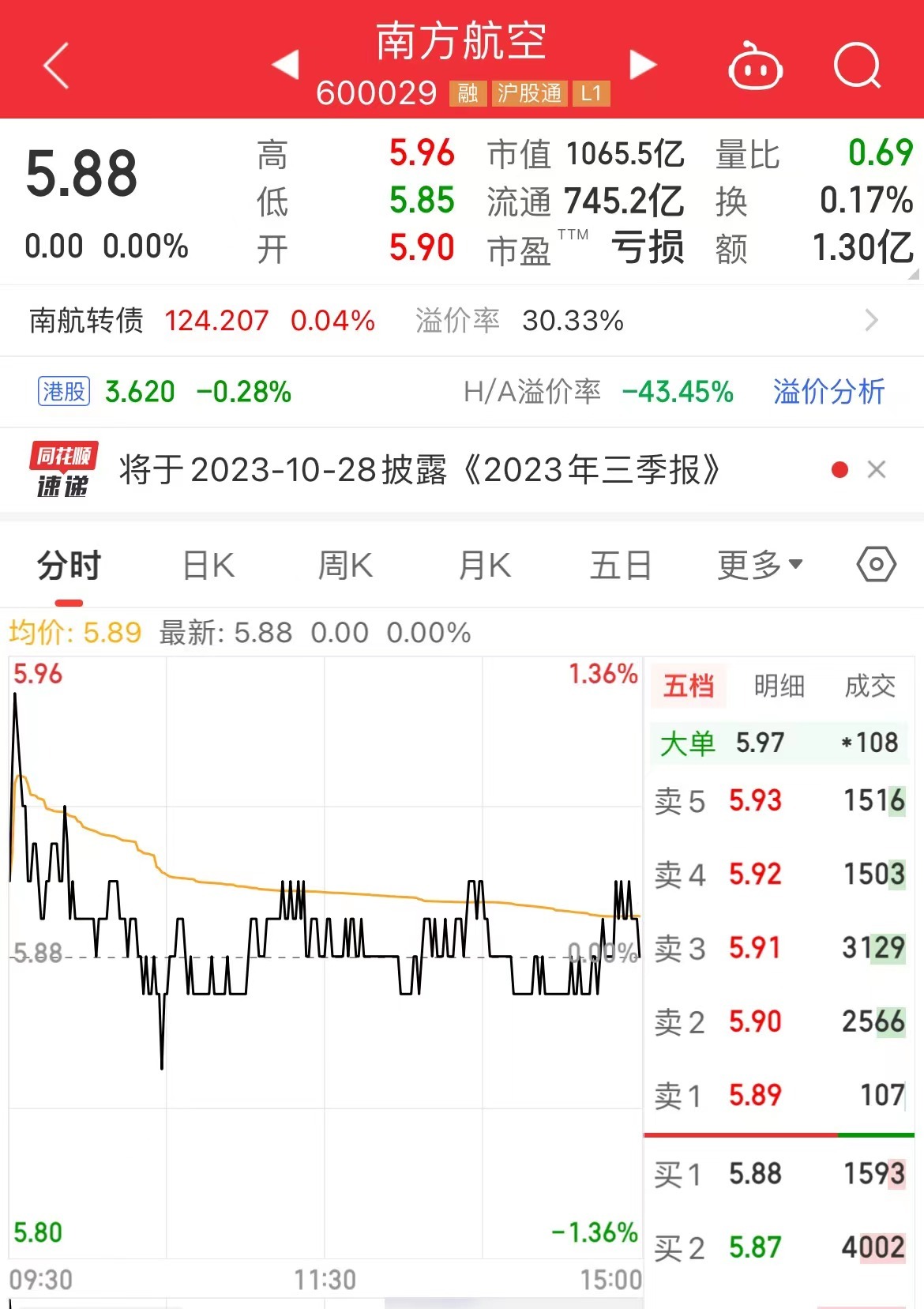This screenshot has height=1309, width=924.
Task: Tap the 港股 label toggle
Action: pos(63,391)
